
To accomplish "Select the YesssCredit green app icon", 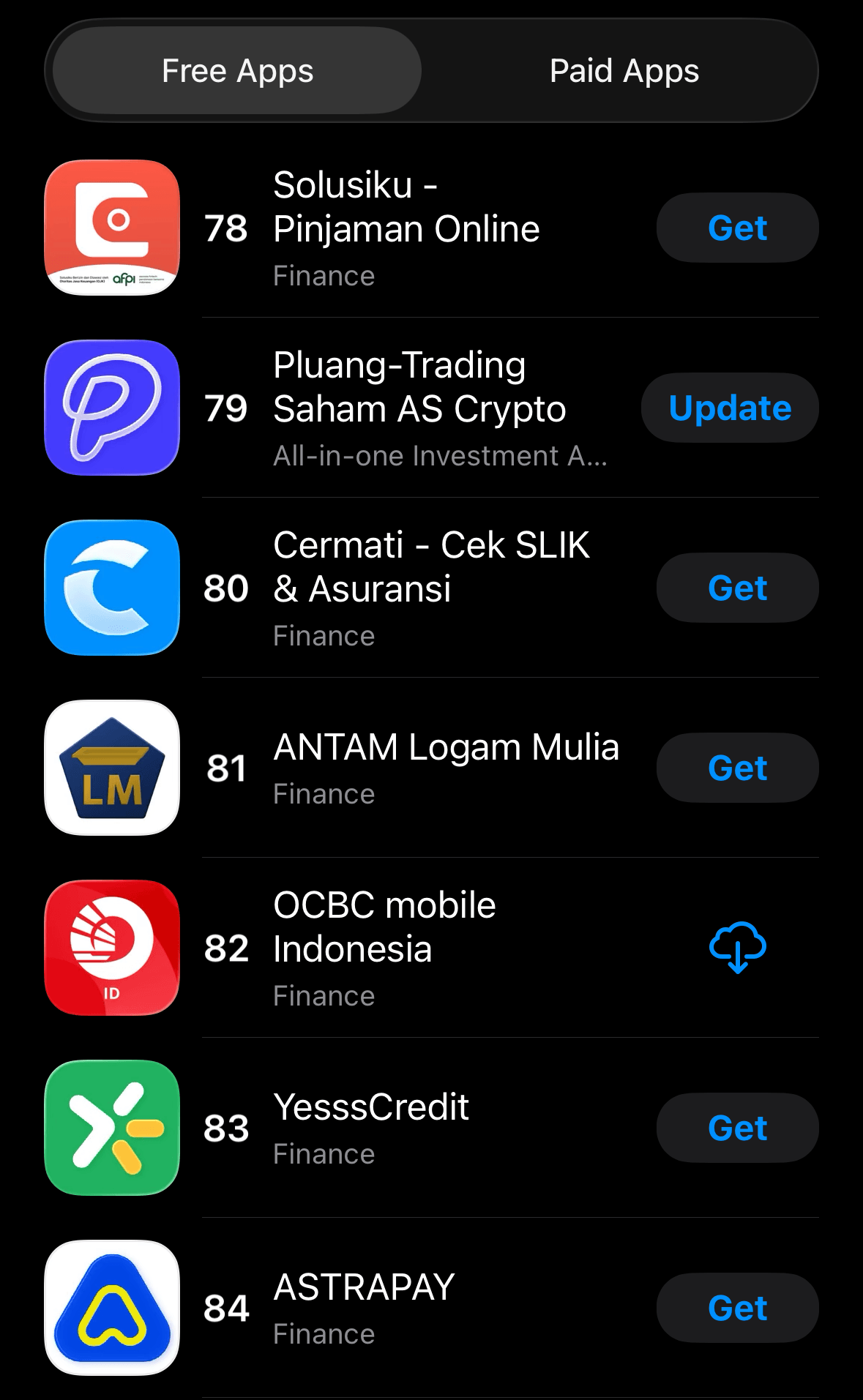I will point(111,1128).
